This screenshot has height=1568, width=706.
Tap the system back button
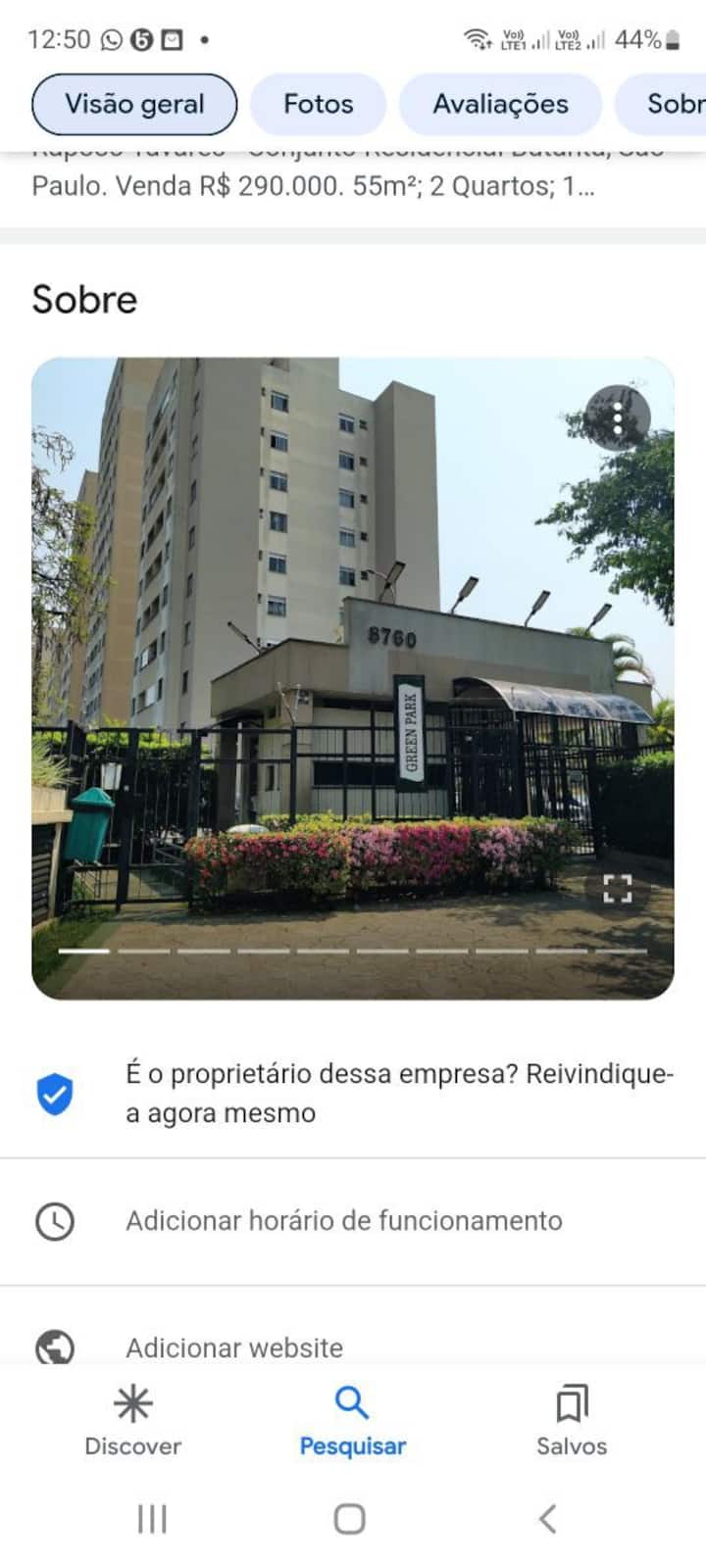point(547,1519)
